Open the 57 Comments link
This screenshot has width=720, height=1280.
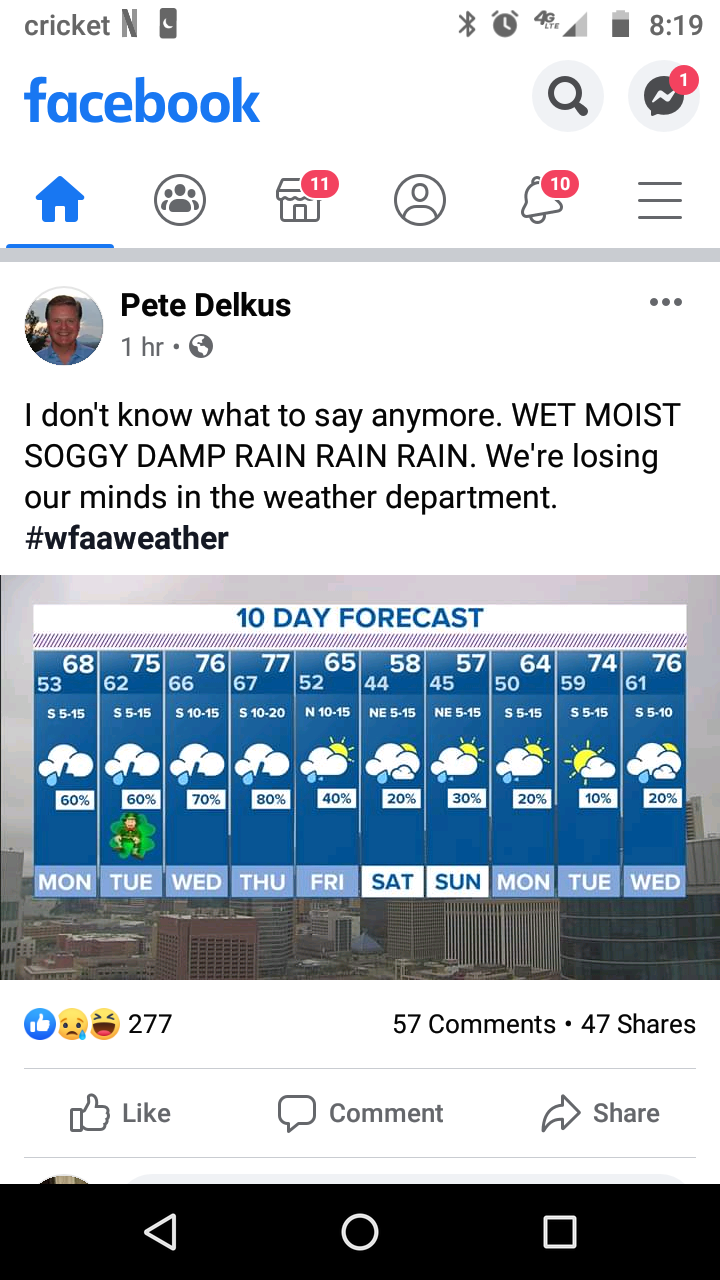[474, 1024]
